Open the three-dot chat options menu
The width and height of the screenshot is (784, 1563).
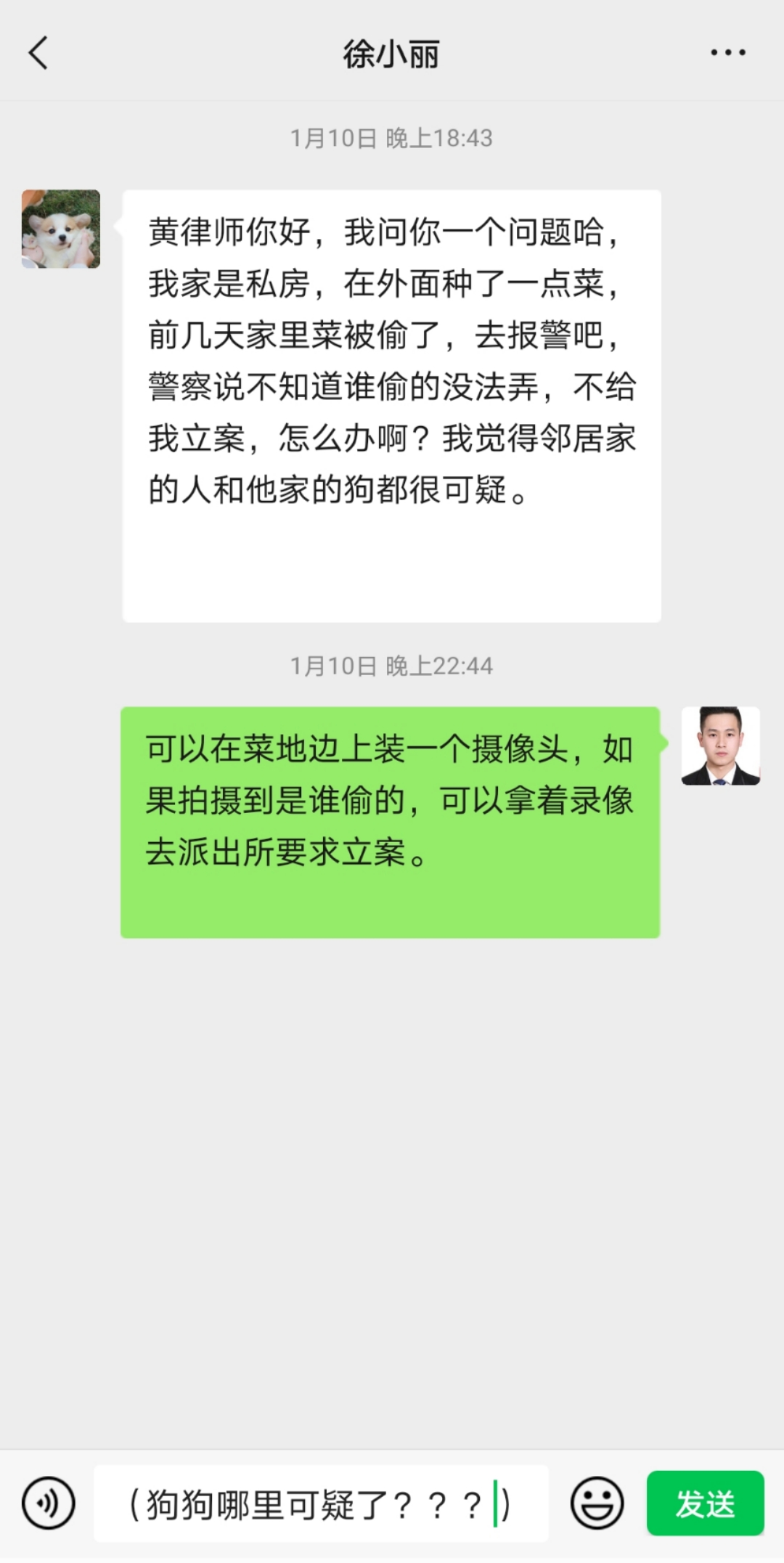[x=727, y=53]
